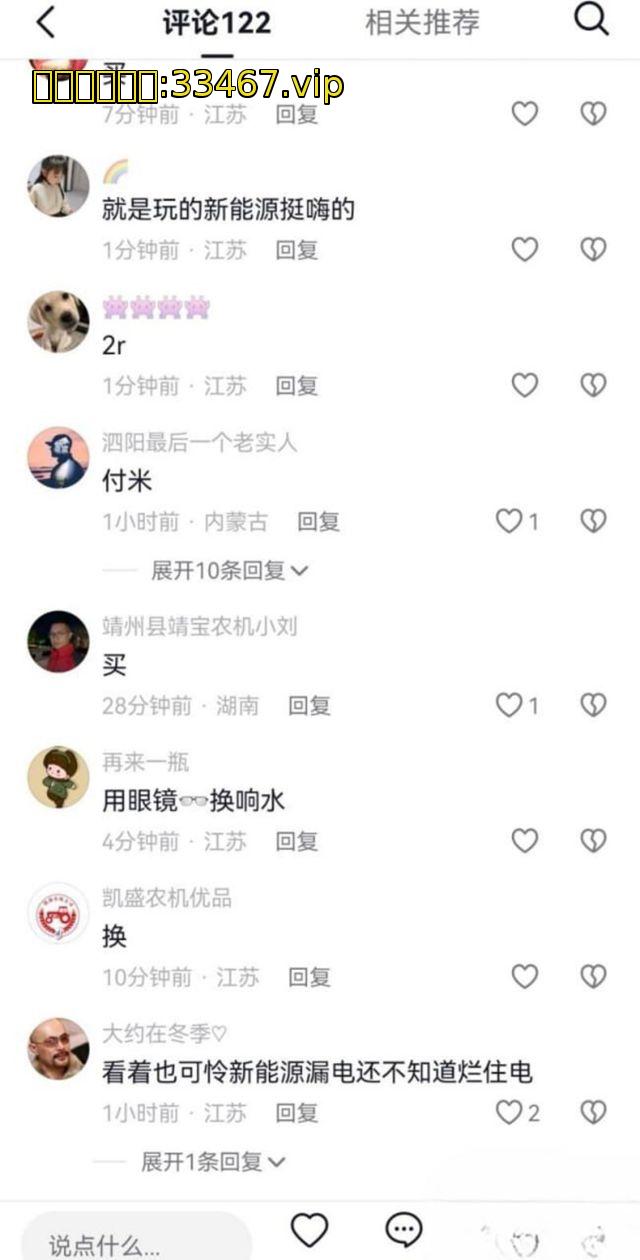Image resolution: width=640 pixels, height=1260 pixels.
Task: Open the search magnifier icon
Action: 591,19
